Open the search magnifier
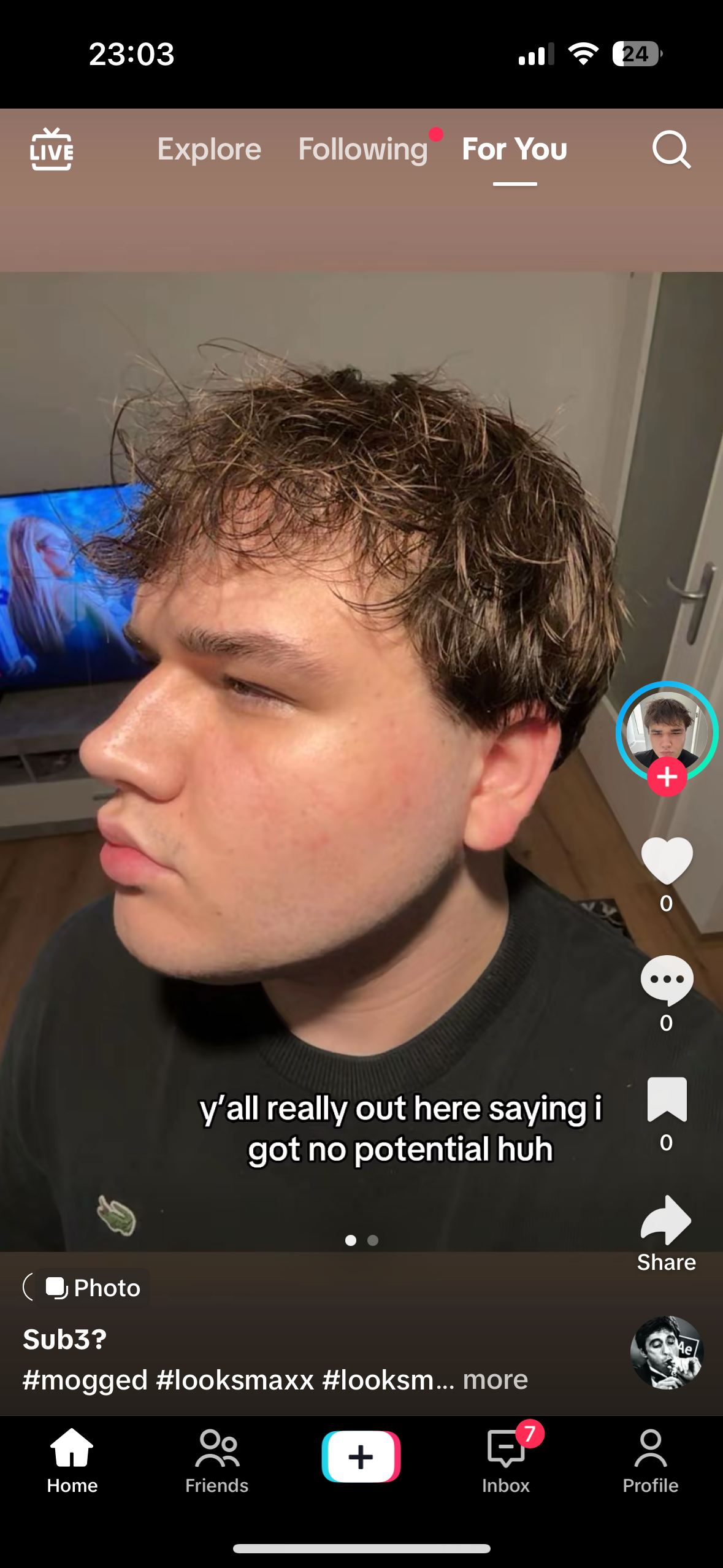723x1568 pixels. click(x=671, y=149)
